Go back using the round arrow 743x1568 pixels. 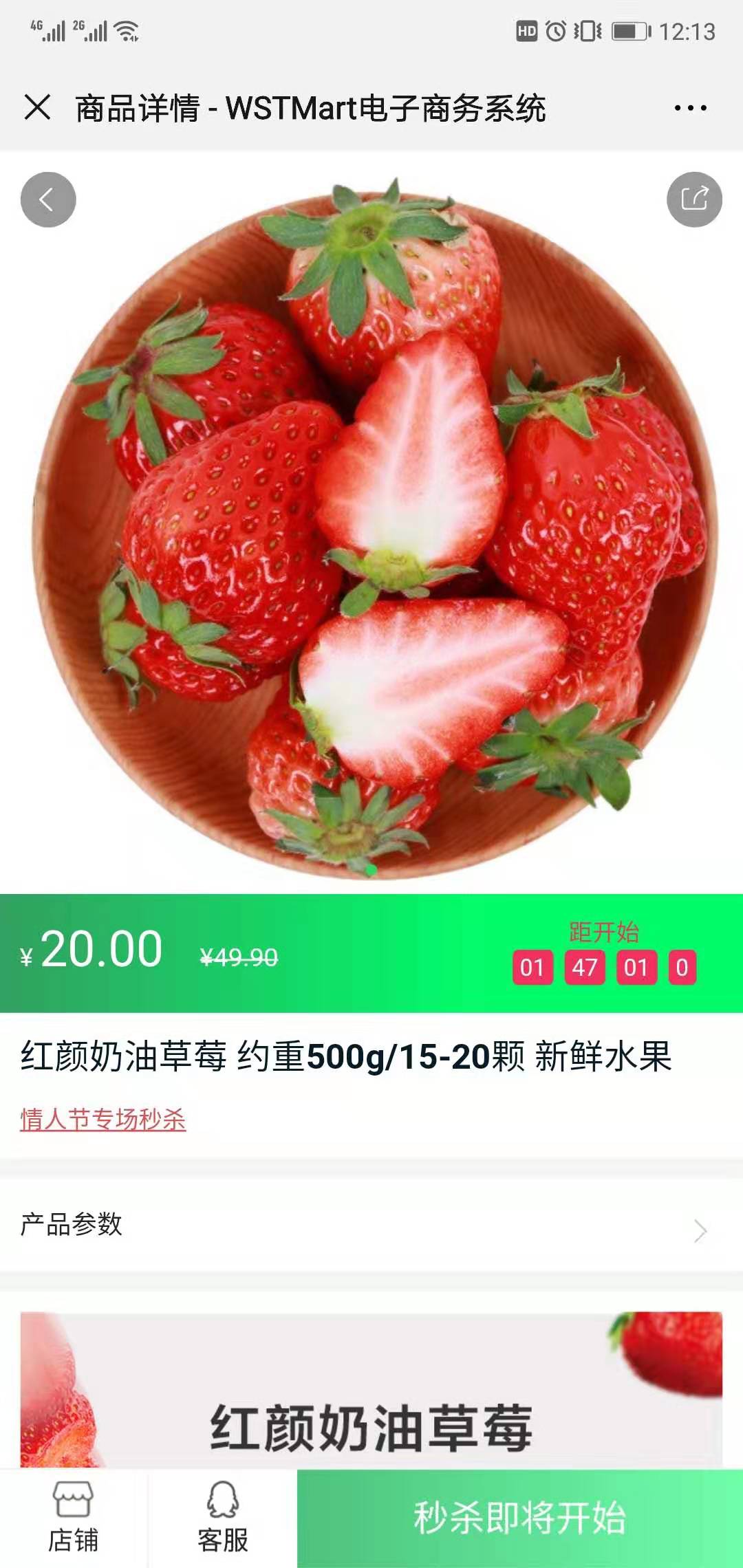[48, 199]
